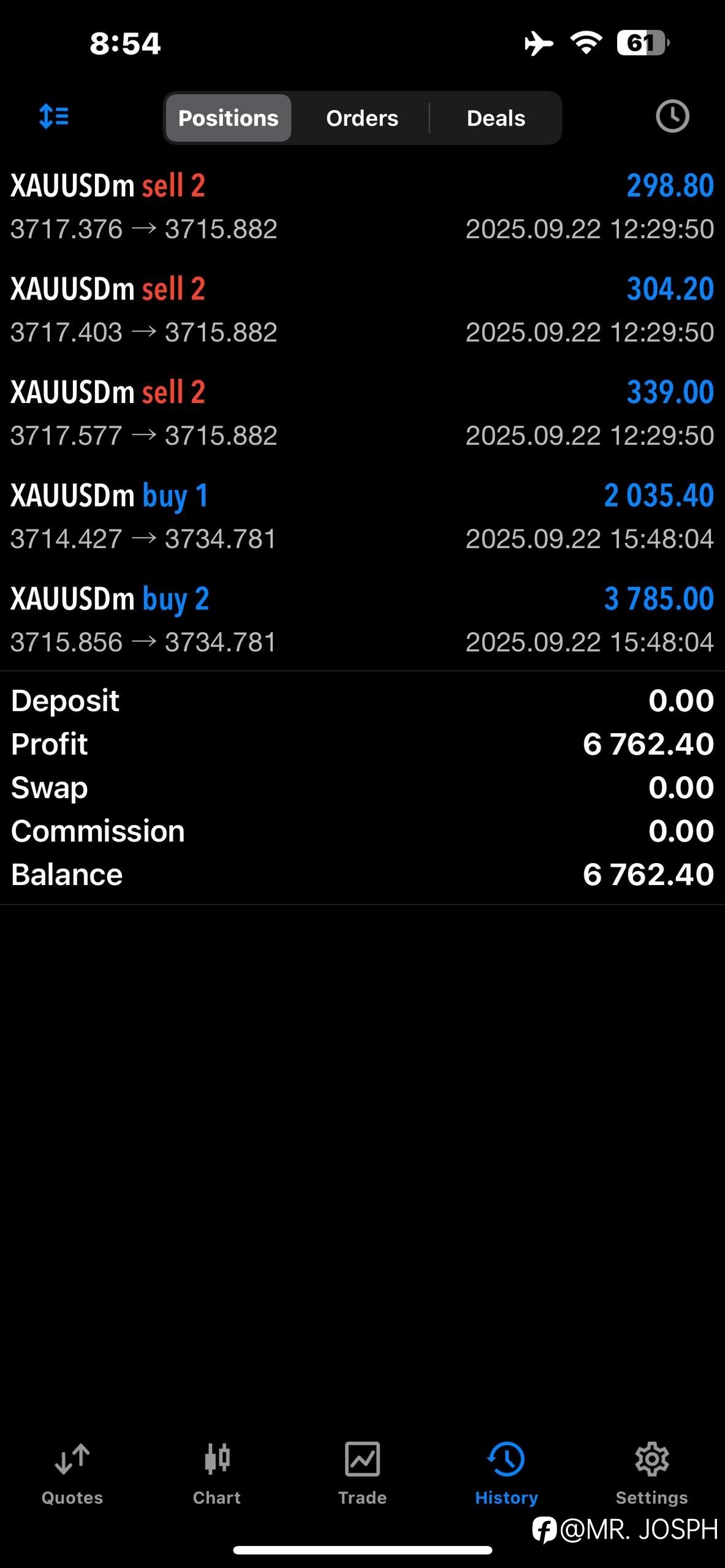Open the sort options icon
Image resolution: width=725 pixels, height=1568 pixels.
54,116
